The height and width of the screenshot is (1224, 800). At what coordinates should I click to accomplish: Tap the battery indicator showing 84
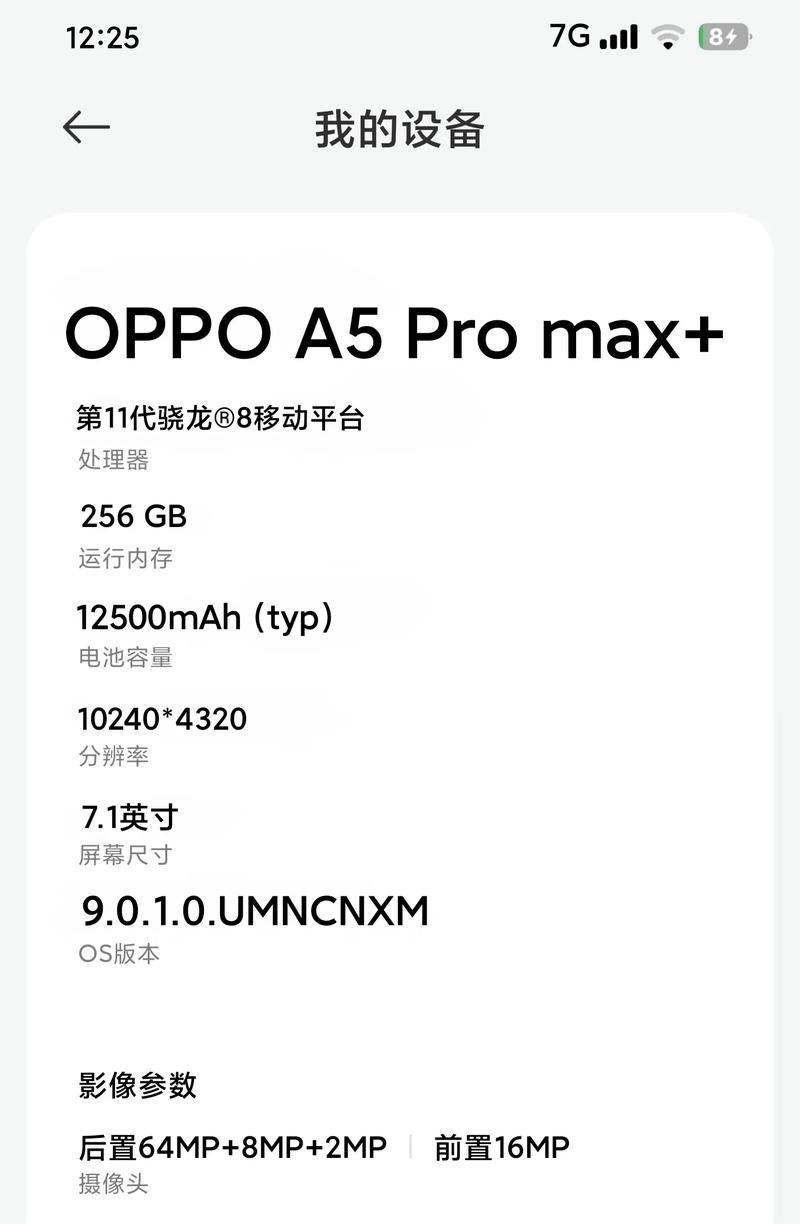pyautogui.click(x=722, y=36)
